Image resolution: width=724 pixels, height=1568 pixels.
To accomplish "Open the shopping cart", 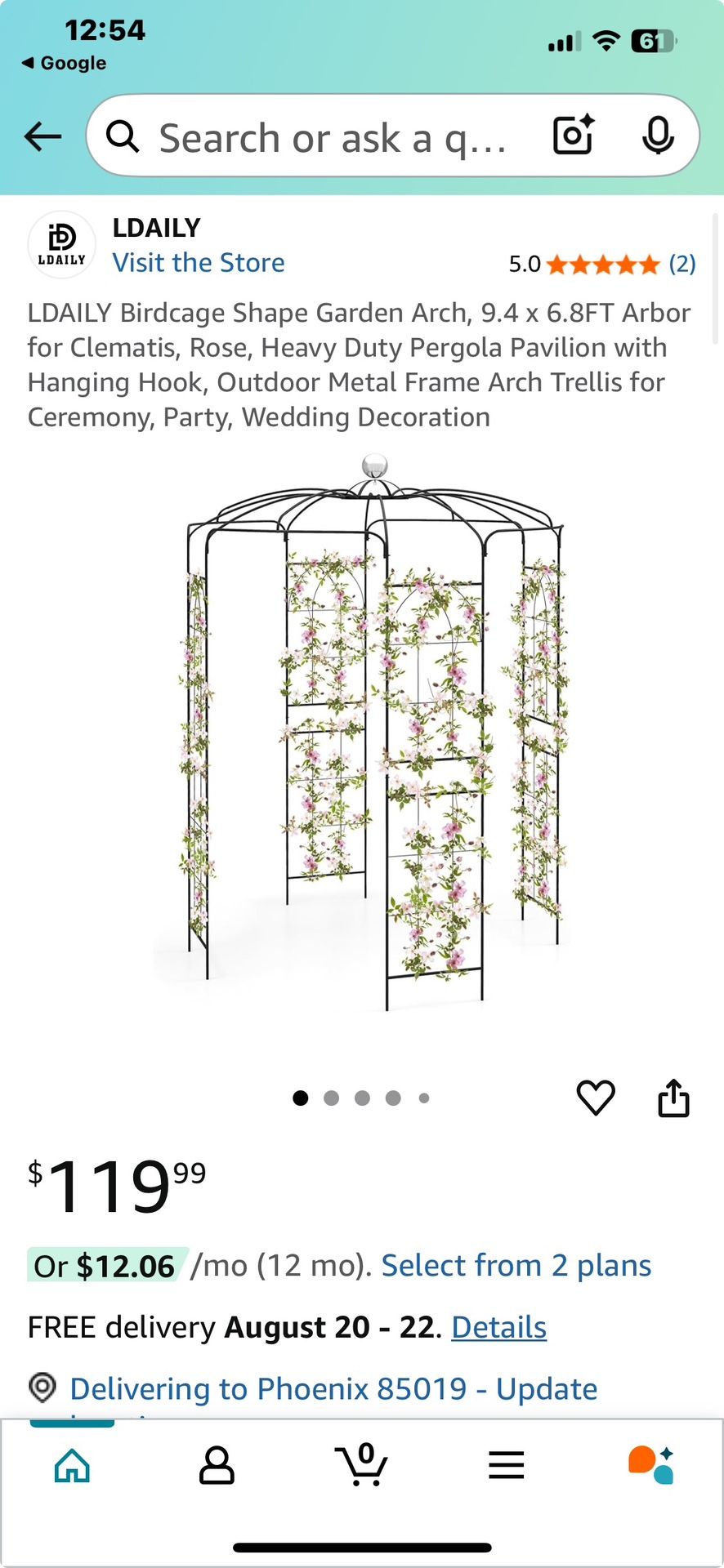I will pyautogui.click(x=361, y=1466).
